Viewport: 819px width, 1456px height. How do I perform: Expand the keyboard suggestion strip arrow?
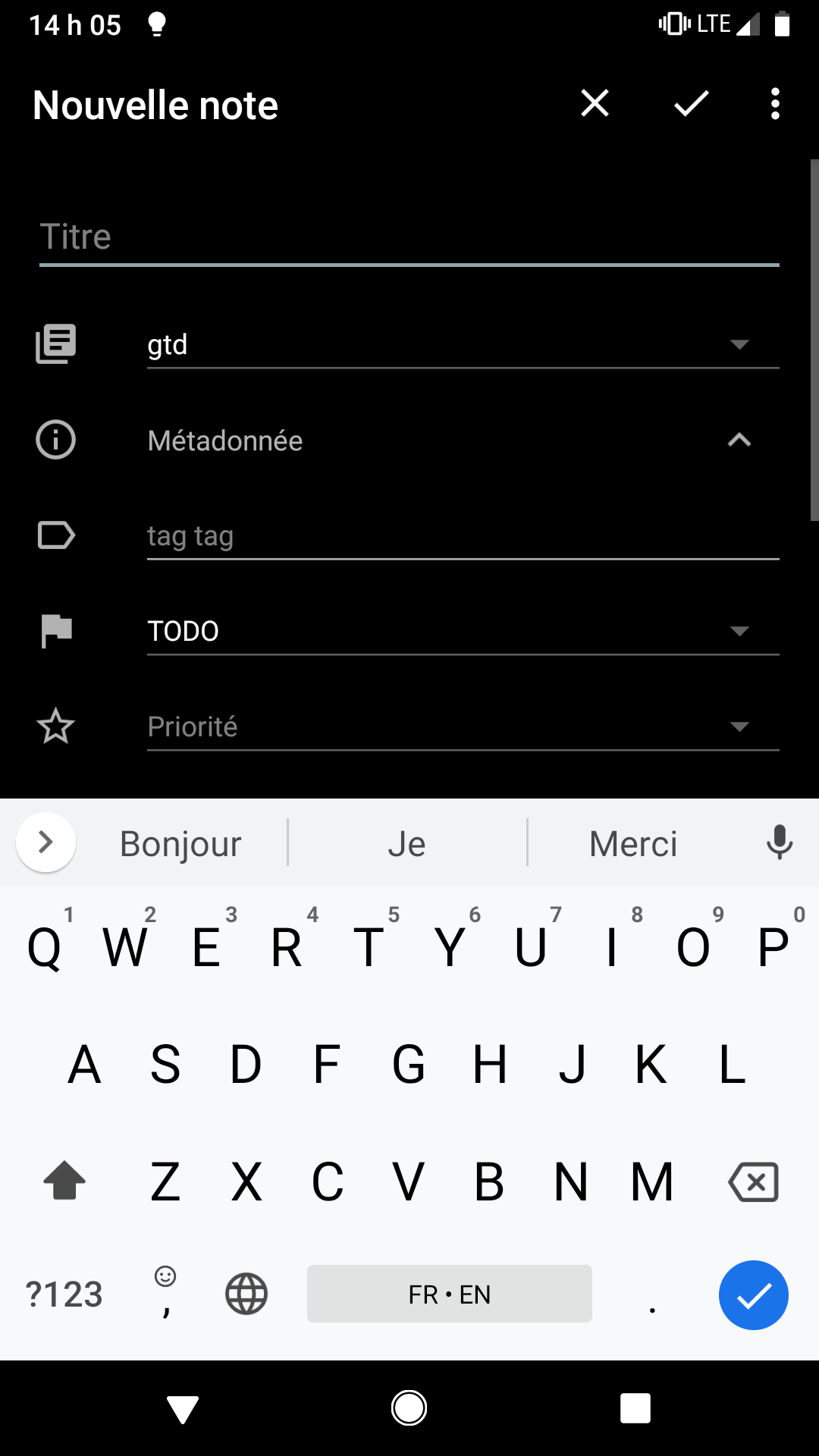(x=45, y=842)
